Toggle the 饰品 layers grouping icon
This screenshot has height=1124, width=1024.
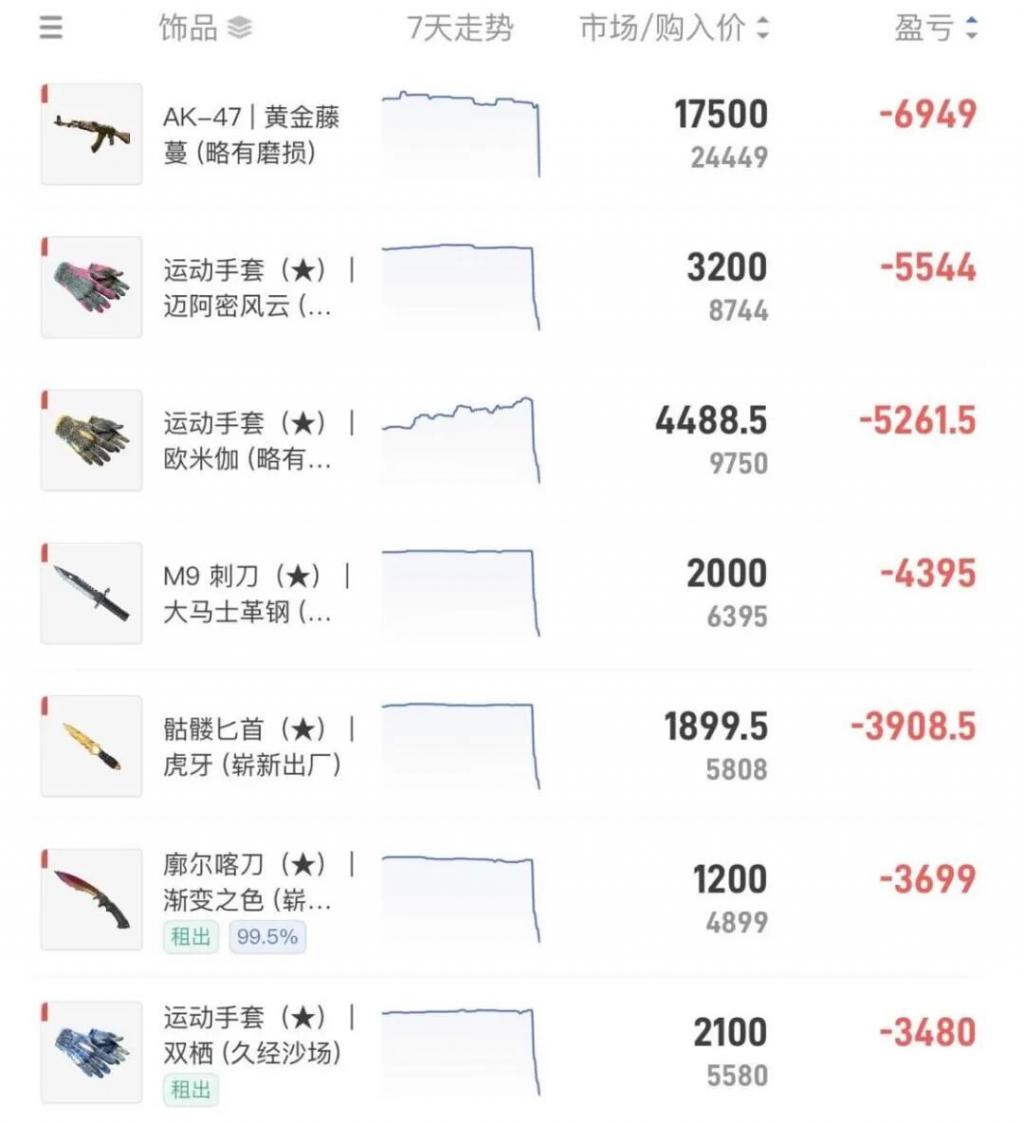(240, 29)
